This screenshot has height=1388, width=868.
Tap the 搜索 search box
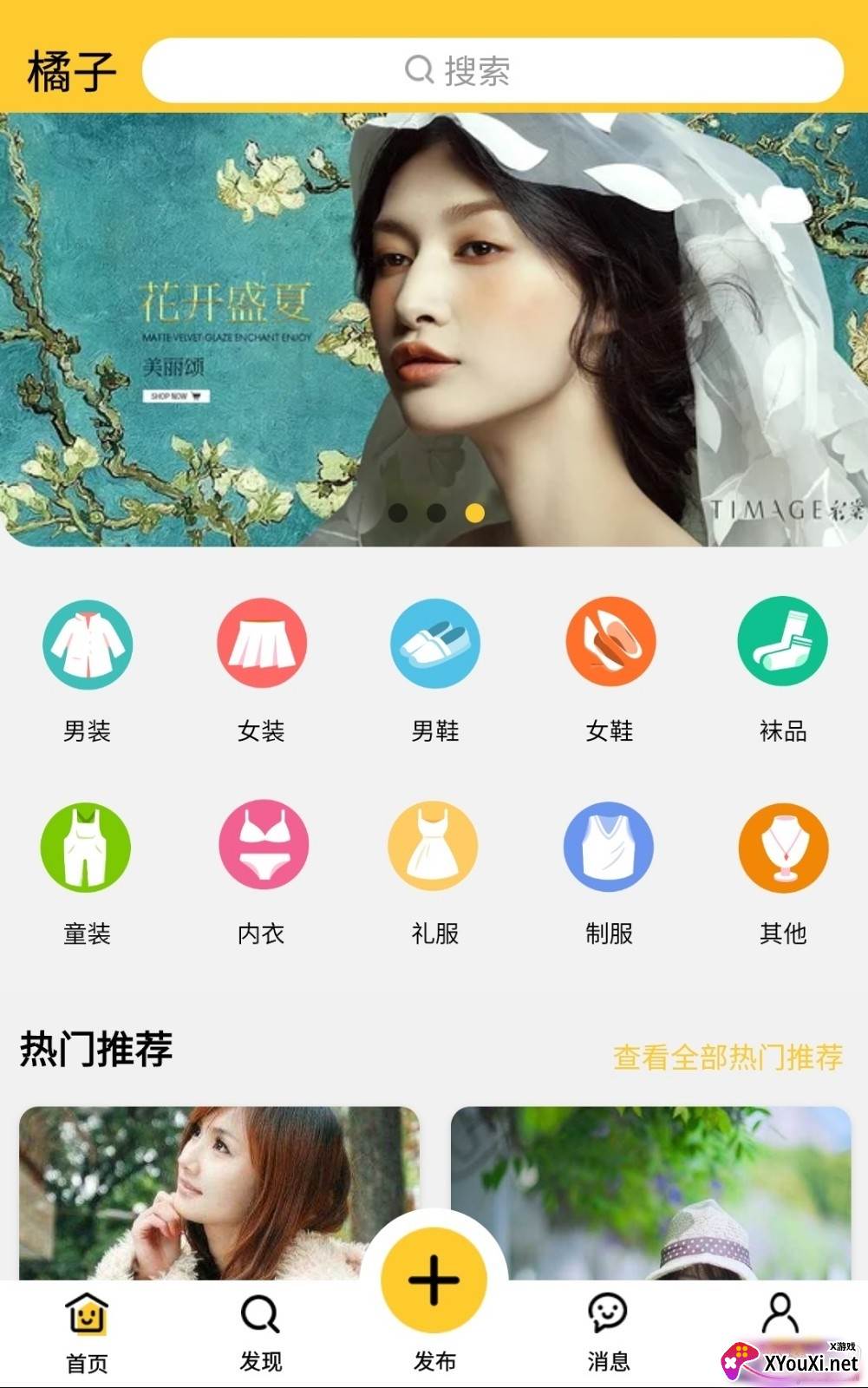493,70
